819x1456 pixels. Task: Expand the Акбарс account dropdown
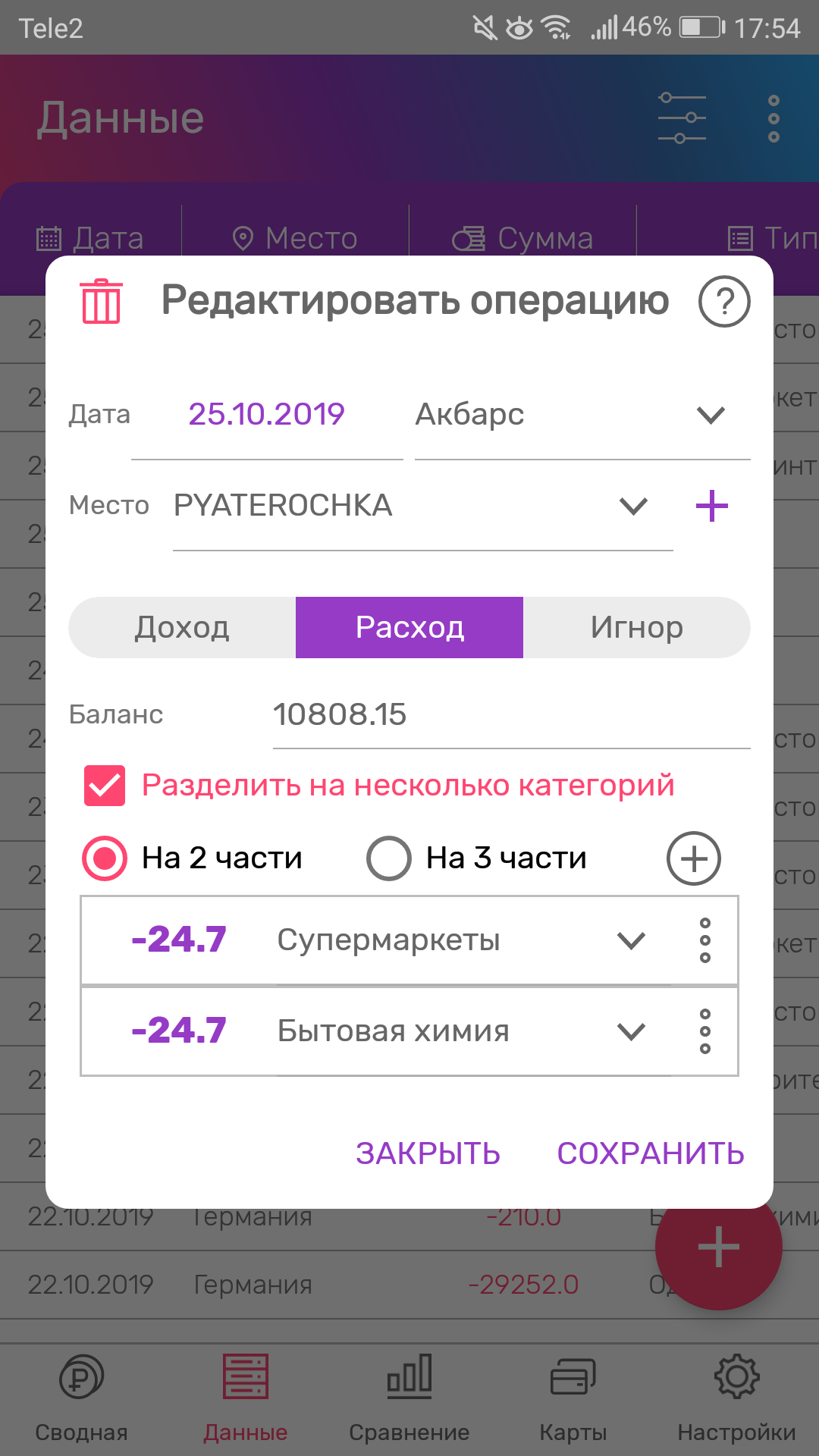711,415
